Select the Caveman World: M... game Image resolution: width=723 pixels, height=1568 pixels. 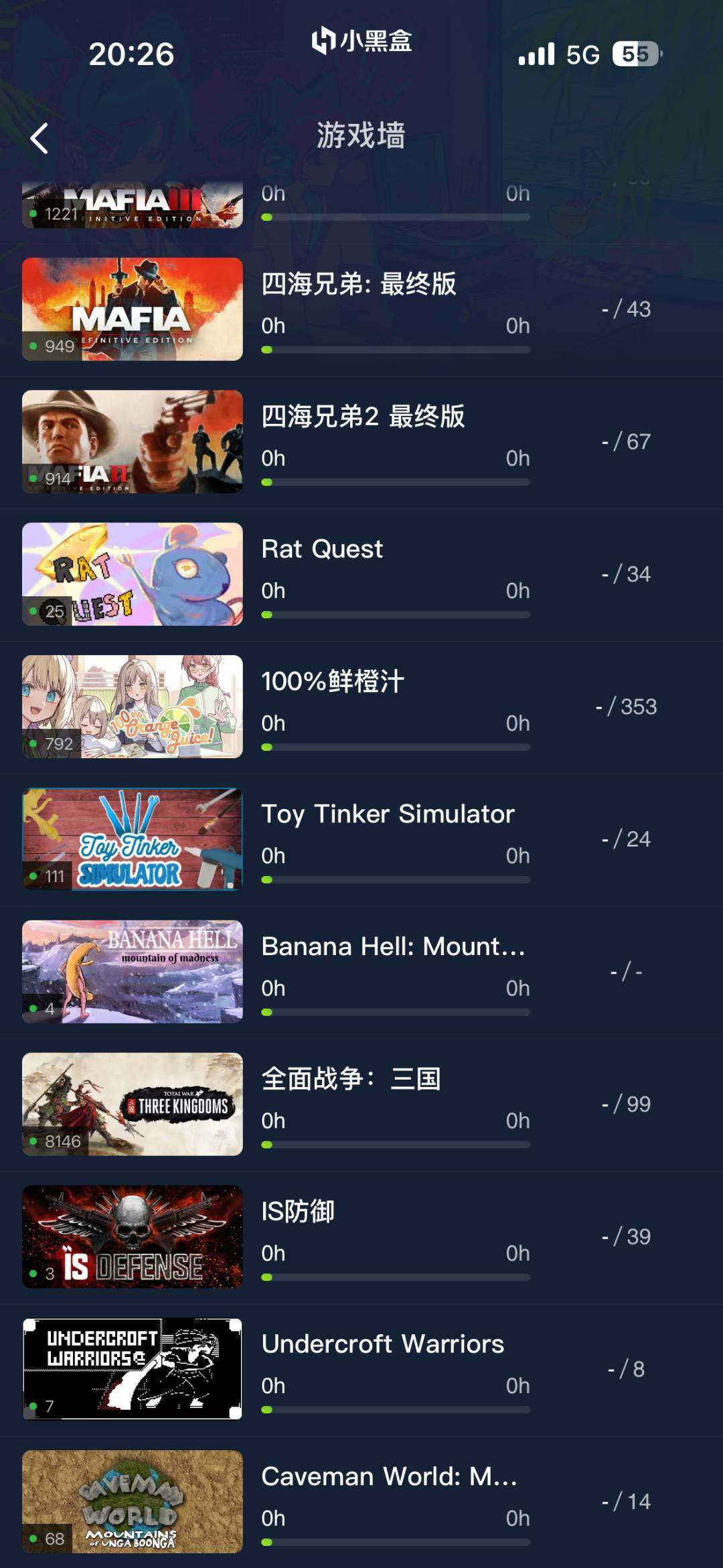tap(361, 1501)
